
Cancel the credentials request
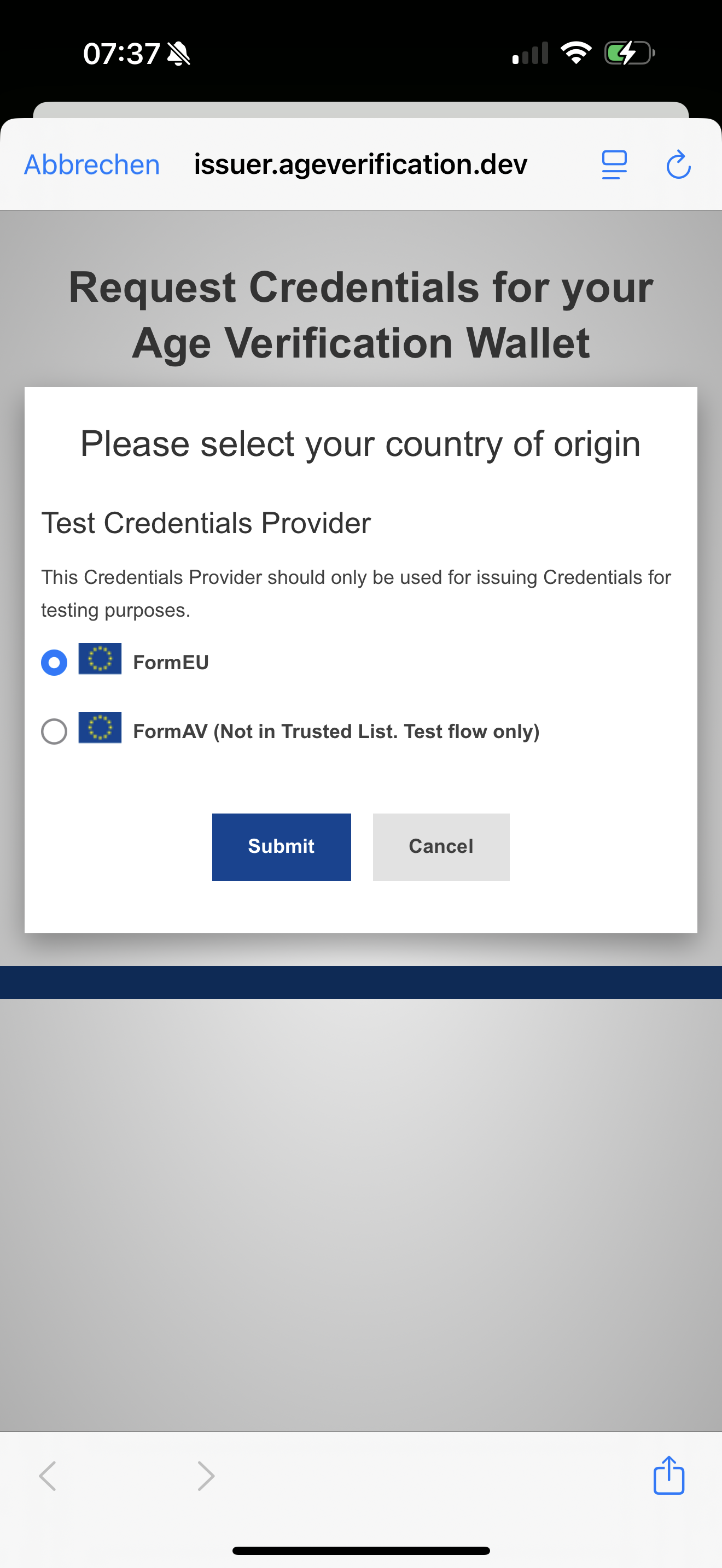click(441, 847)
